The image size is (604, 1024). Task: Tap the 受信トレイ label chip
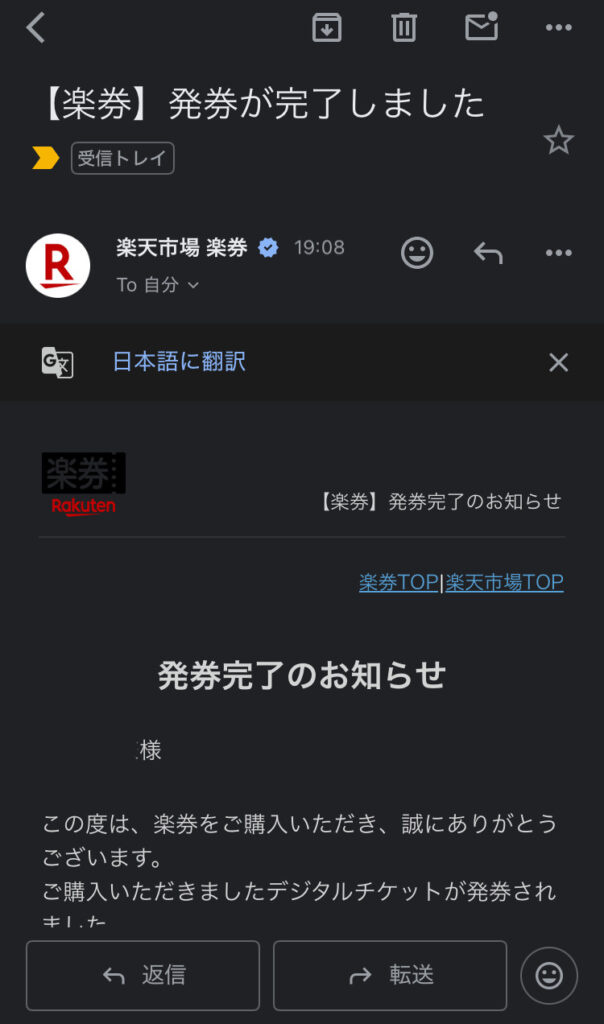coord(122,158)
